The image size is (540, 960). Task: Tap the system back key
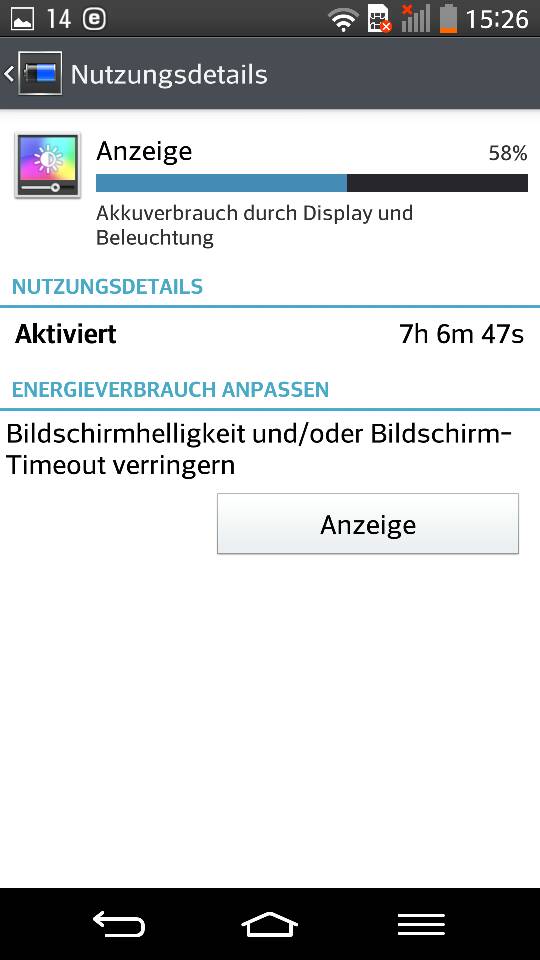pyautogui.click(x=119, y=923)
